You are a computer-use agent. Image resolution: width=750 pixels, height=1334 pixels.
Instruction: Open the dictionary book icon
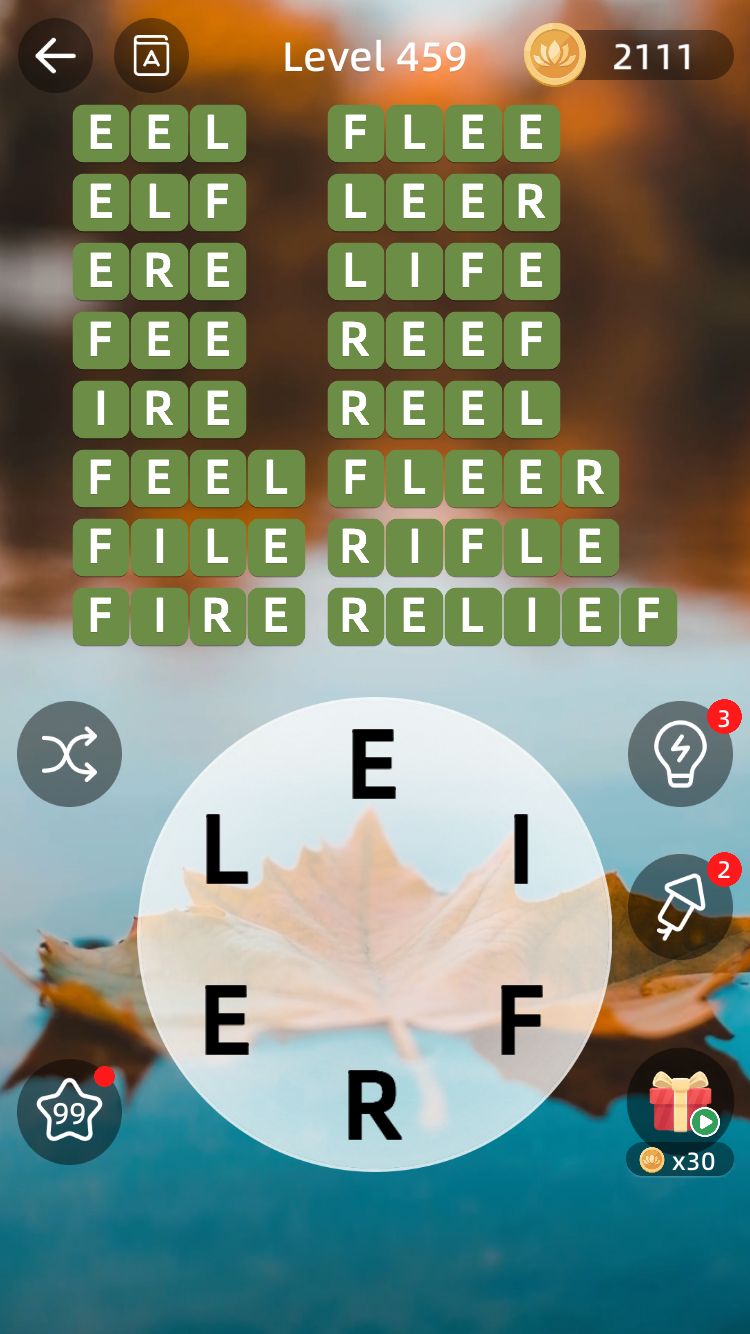[x=151, y=56]
